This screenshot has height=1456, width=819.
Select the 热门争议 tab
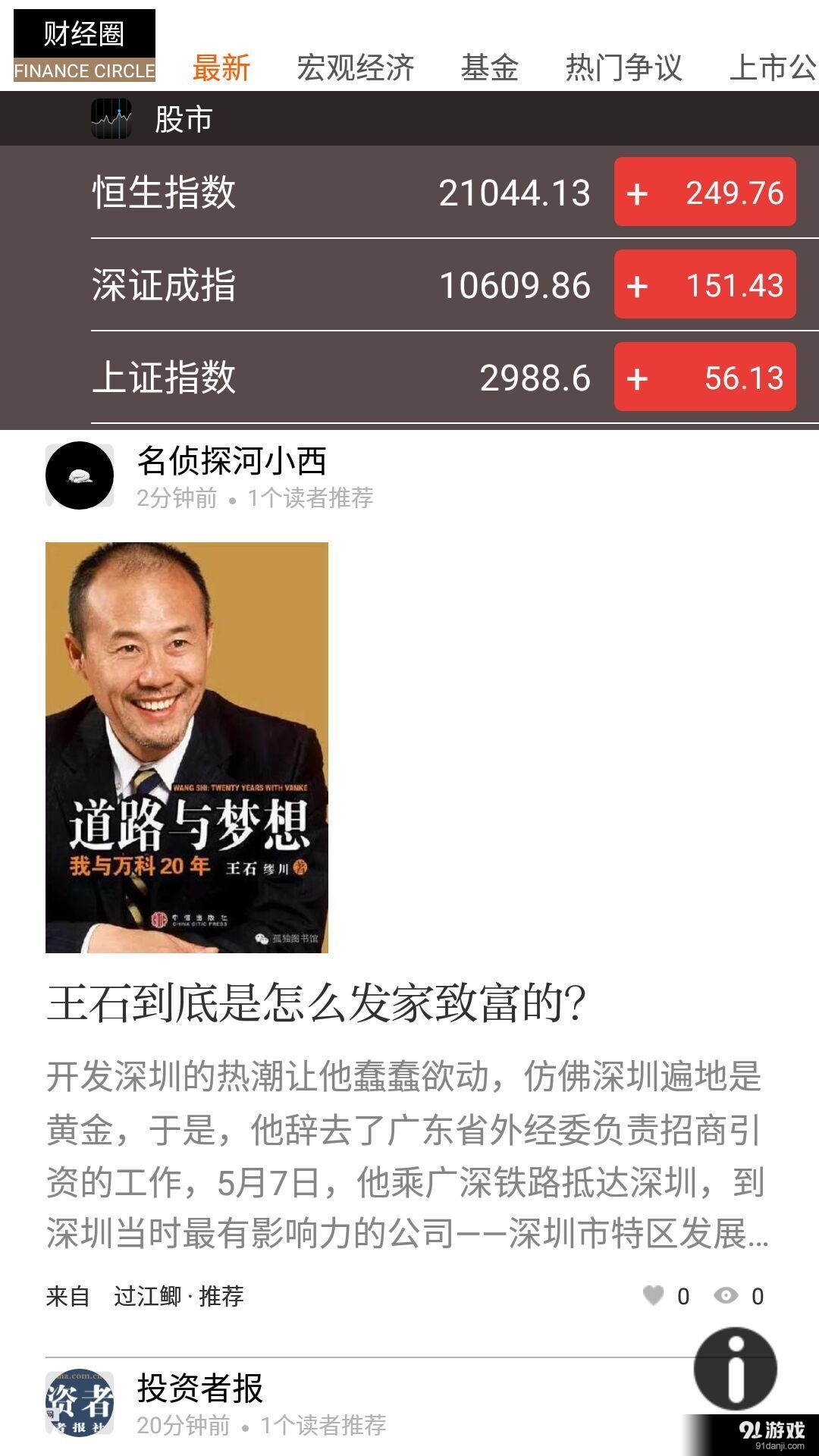click(623, 68)
